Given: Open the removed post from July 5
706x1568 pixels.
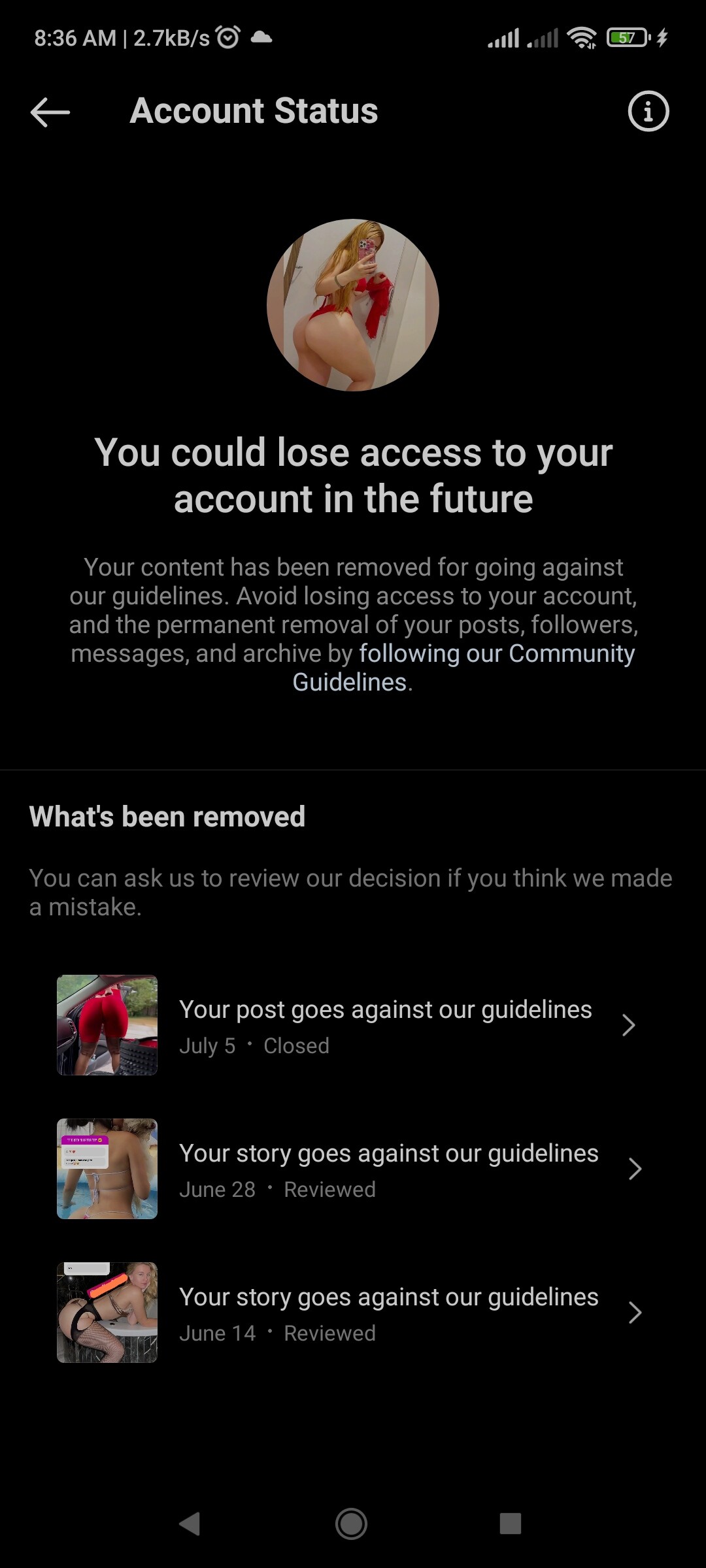Looking at the screenshot, I should tap(353, 1025).
